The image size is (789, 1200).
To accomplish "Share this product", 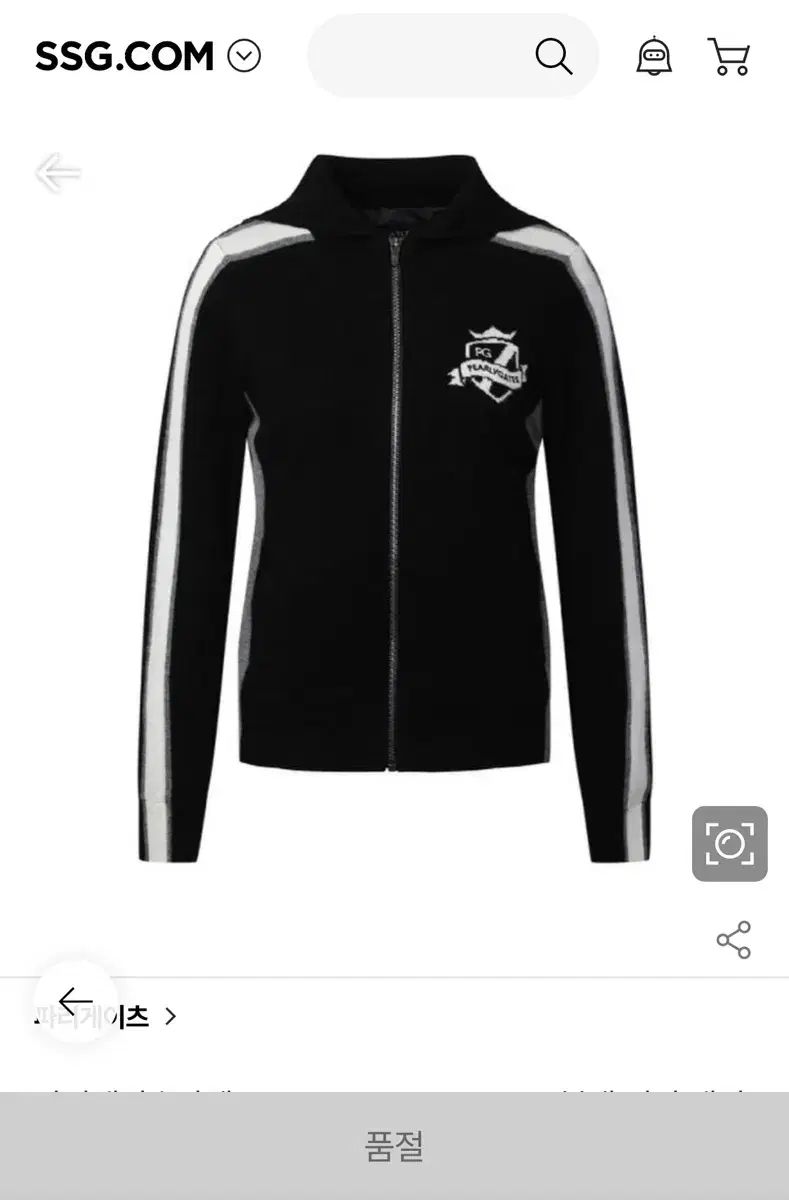I will 733,940.
